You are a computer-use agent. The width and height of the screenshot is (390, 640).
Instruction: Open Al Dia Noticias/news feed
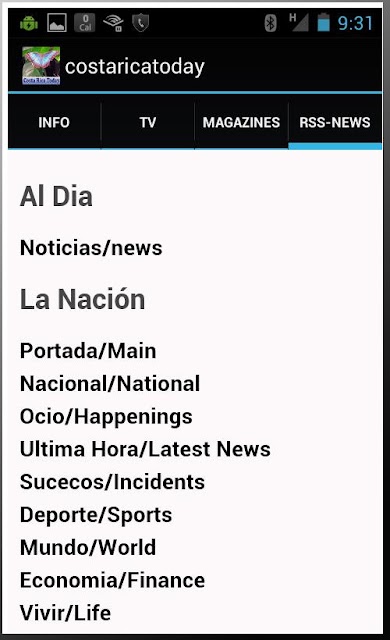coord(91,248)
